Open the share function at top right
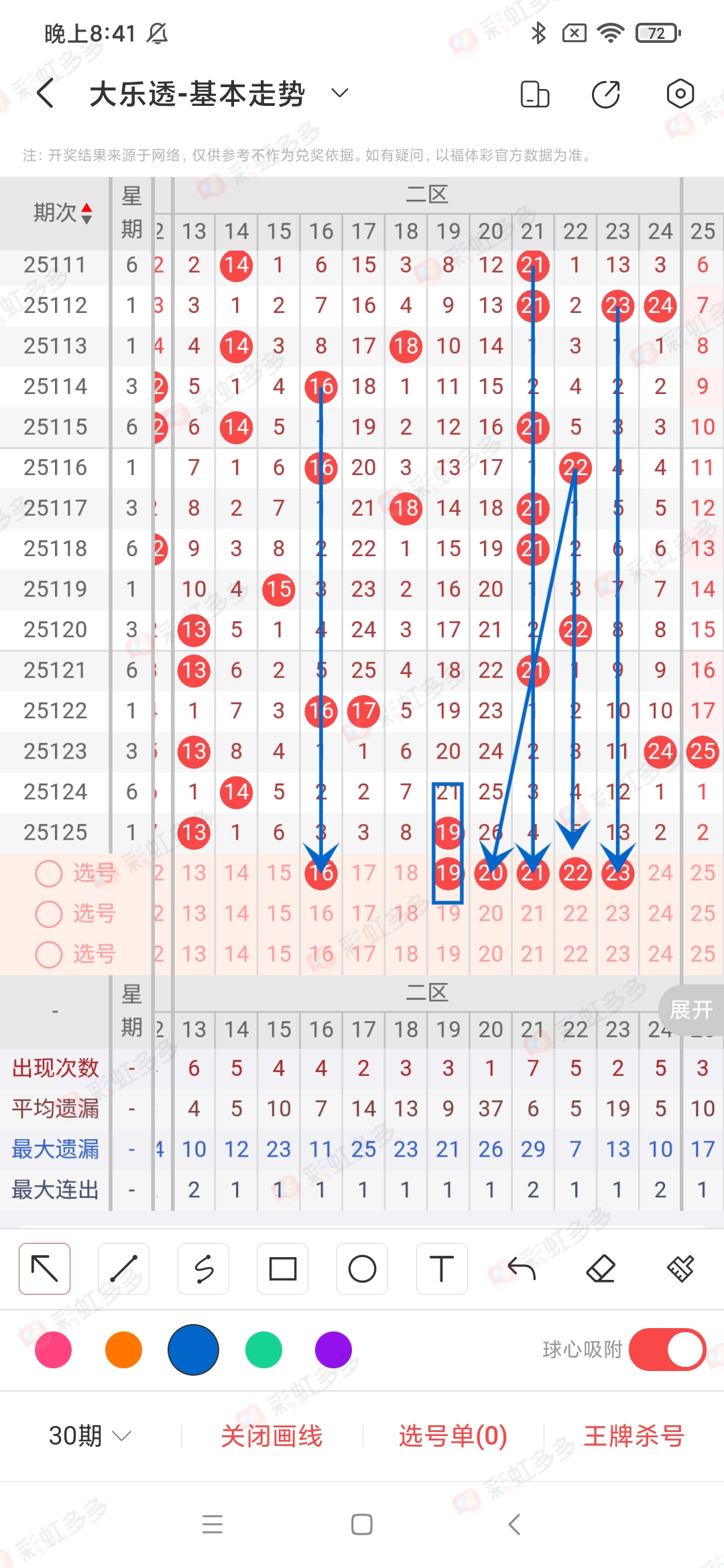The height and width of the screenshot is (1568, 724). pos(605,94)
